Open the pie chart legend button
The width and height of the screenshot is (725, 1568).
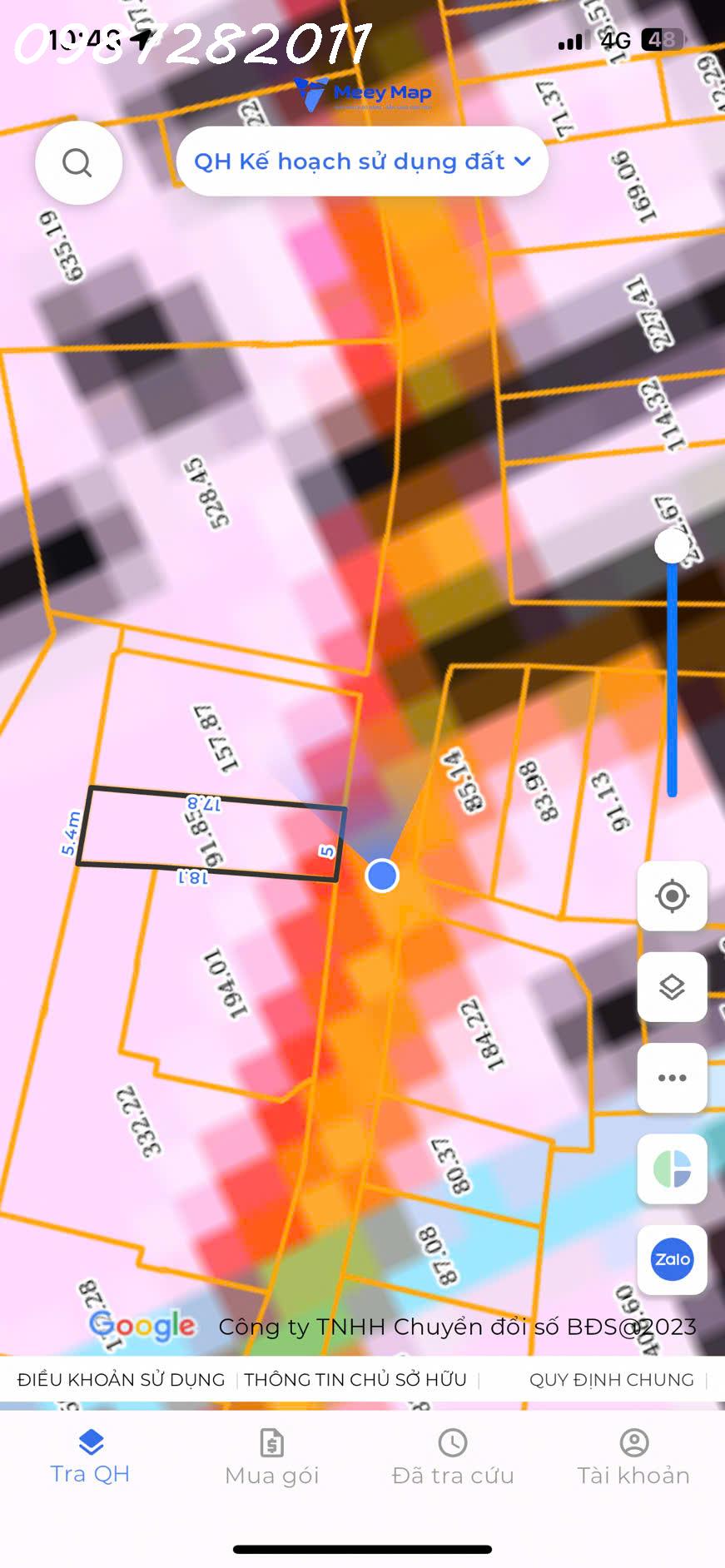click(x=672, y=1169)
